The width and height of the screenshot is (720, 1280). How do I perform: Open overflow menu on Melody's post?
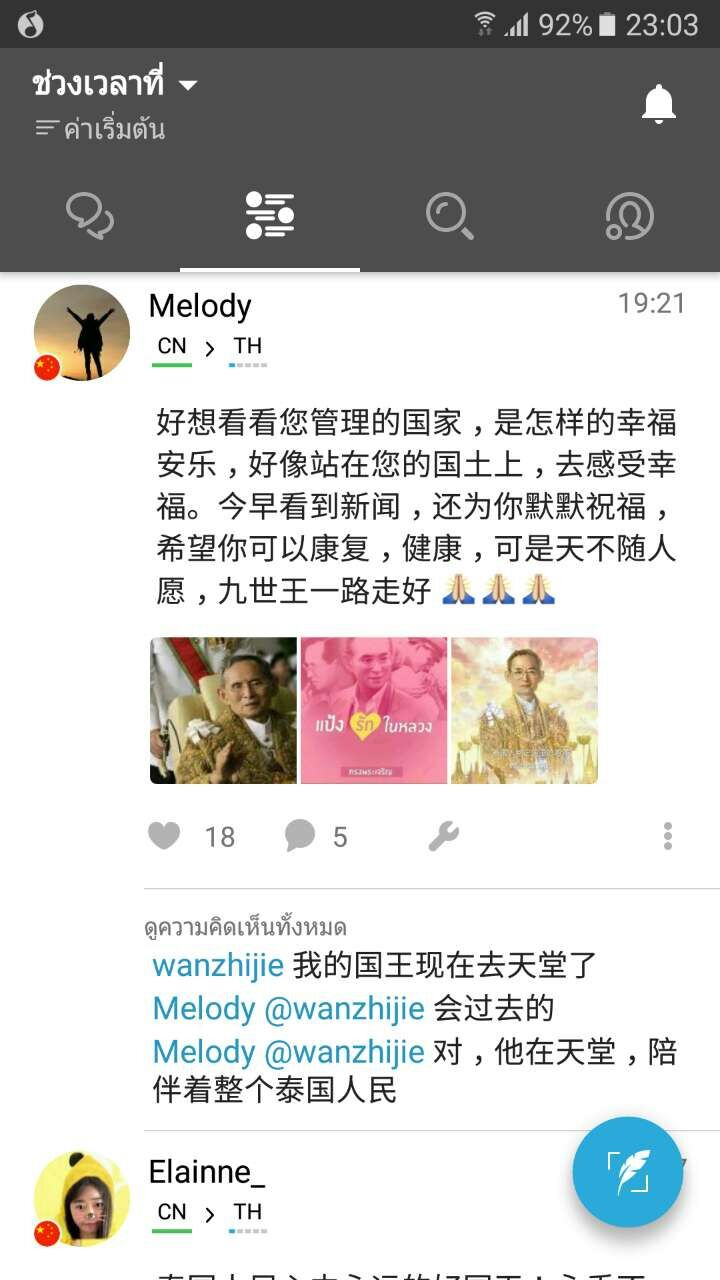pyautogui.click(x=667, y=836)
